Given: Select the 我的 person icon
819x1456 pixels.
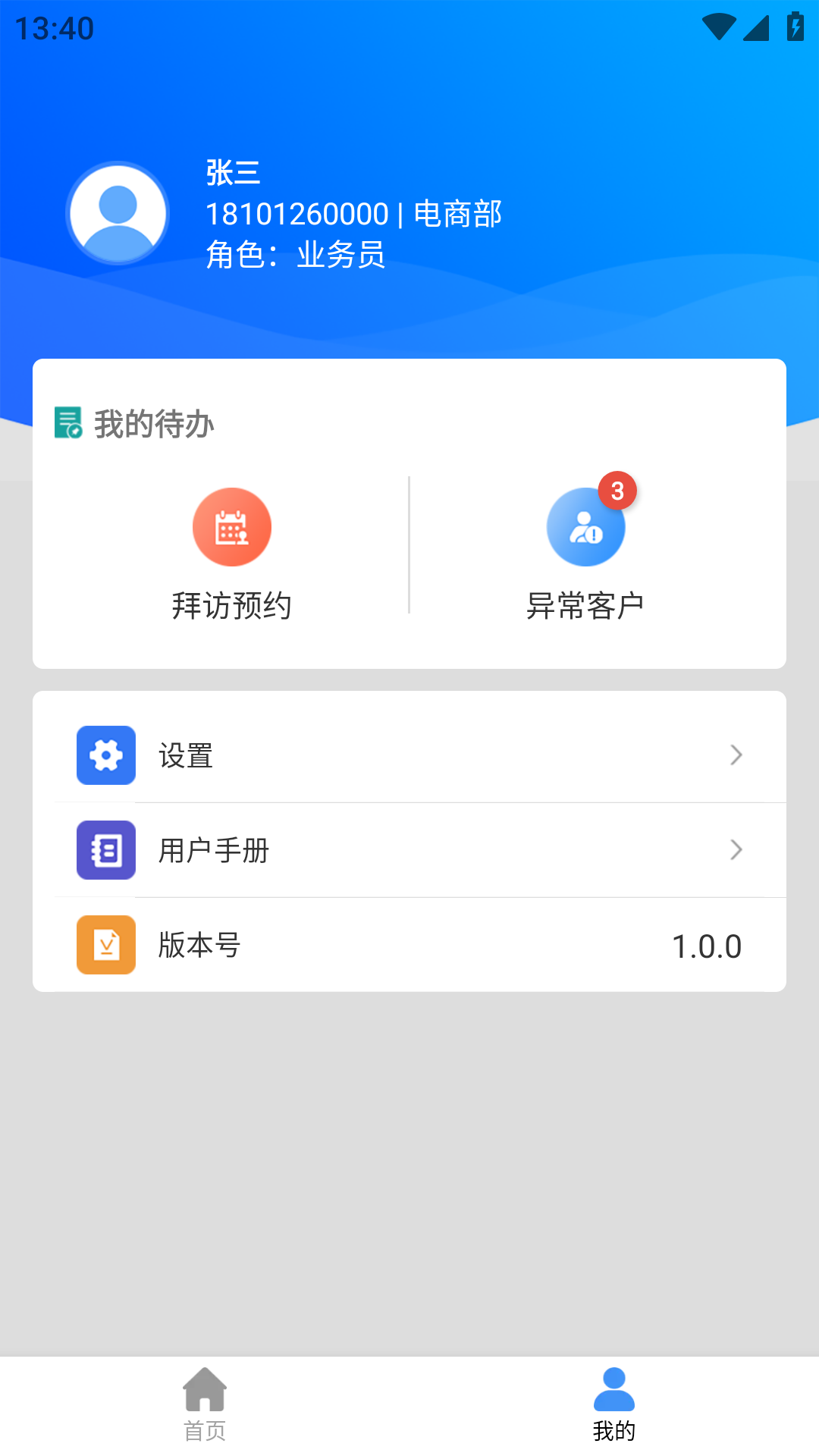Looking at the screenshot, I should [x=614, y=1399].
